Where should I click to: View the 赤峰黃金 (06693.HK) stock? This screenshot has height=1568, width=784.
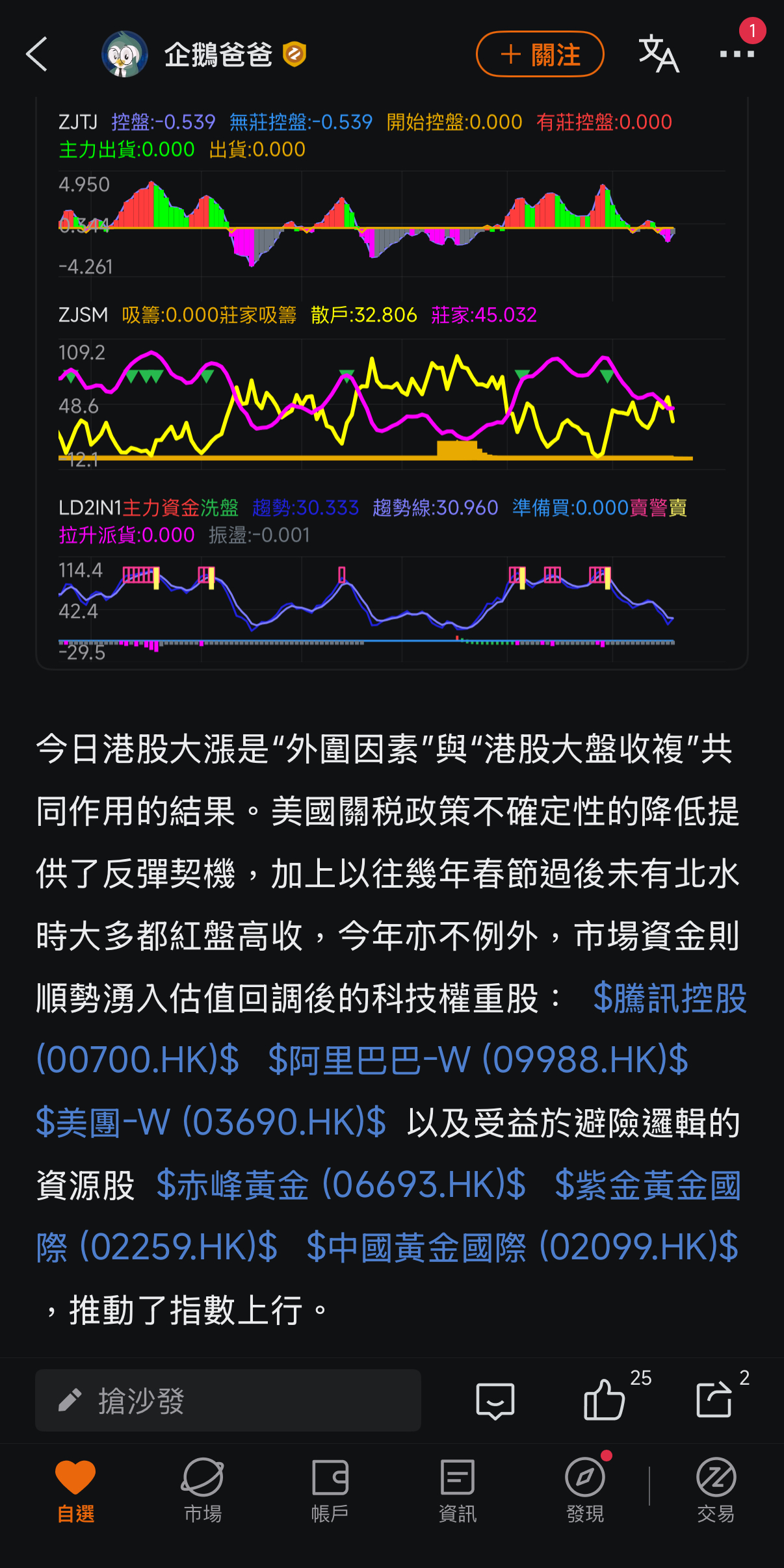(341, 1185)
